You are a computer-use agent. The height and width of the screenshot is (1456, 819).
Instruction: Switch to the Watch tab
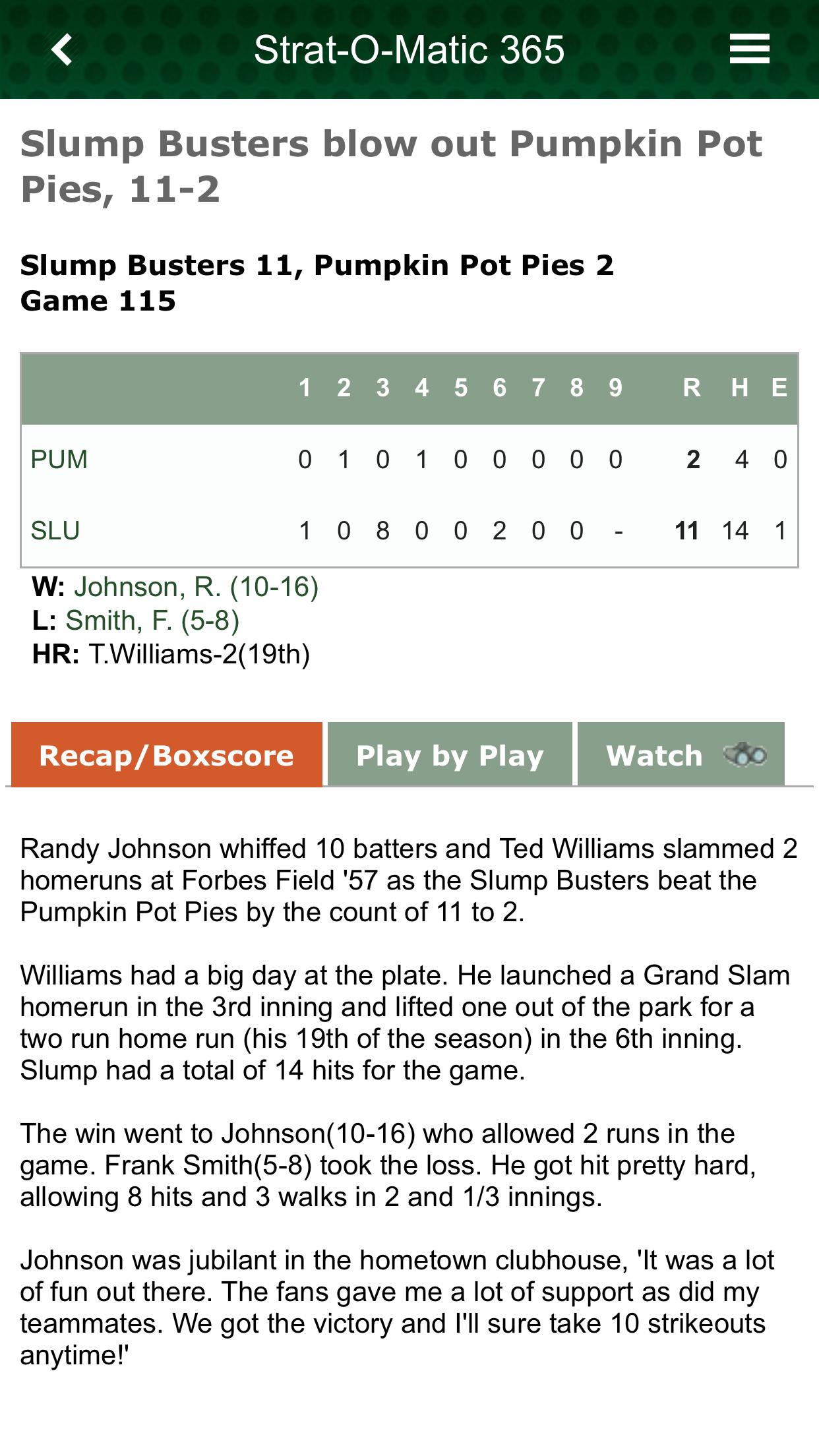pos(681,755)
